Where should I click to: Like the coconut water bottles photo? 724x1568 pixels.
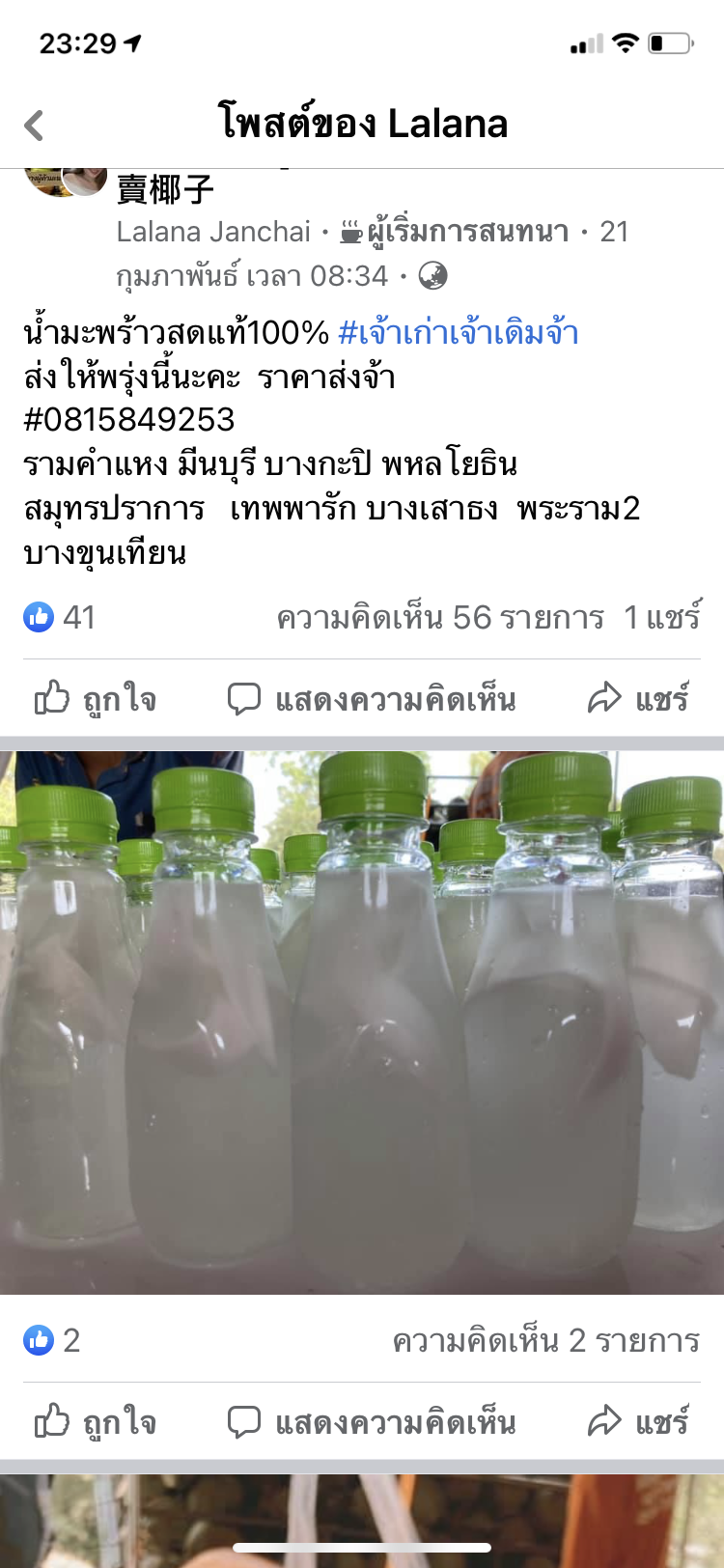tap(96, 1421)
